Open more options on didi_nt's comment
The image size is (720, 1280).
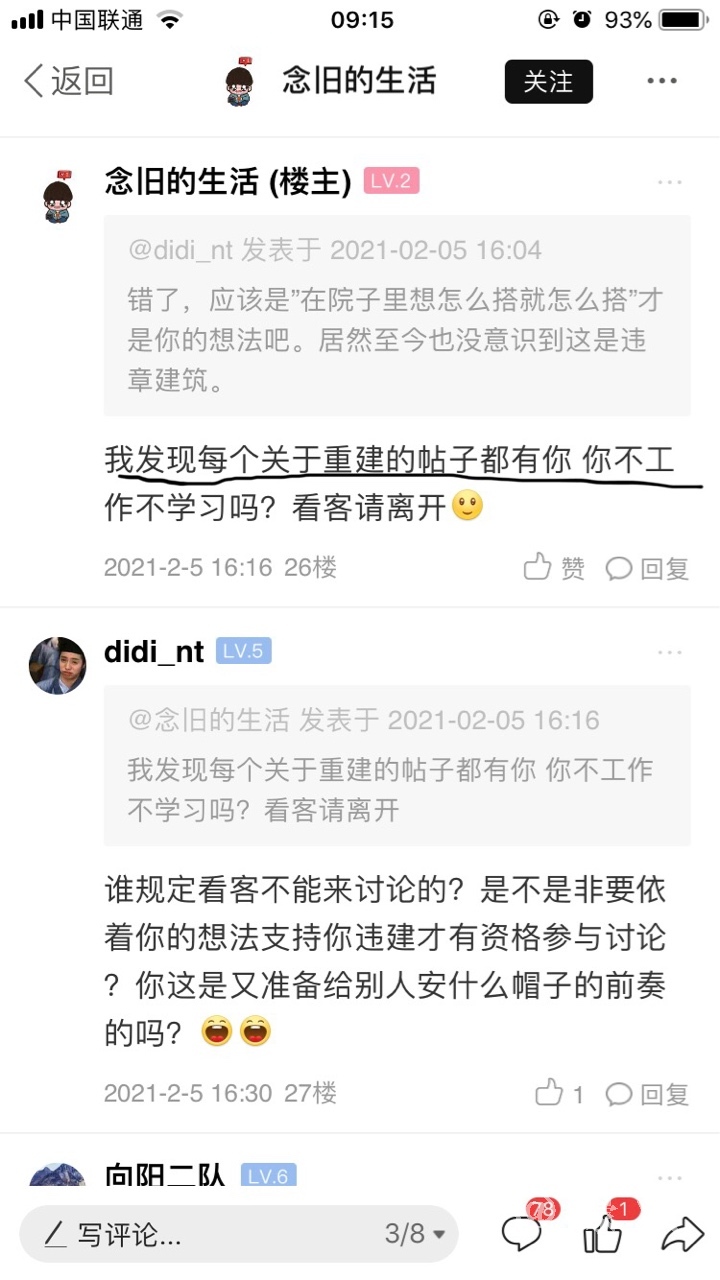[x=669, y=653]
